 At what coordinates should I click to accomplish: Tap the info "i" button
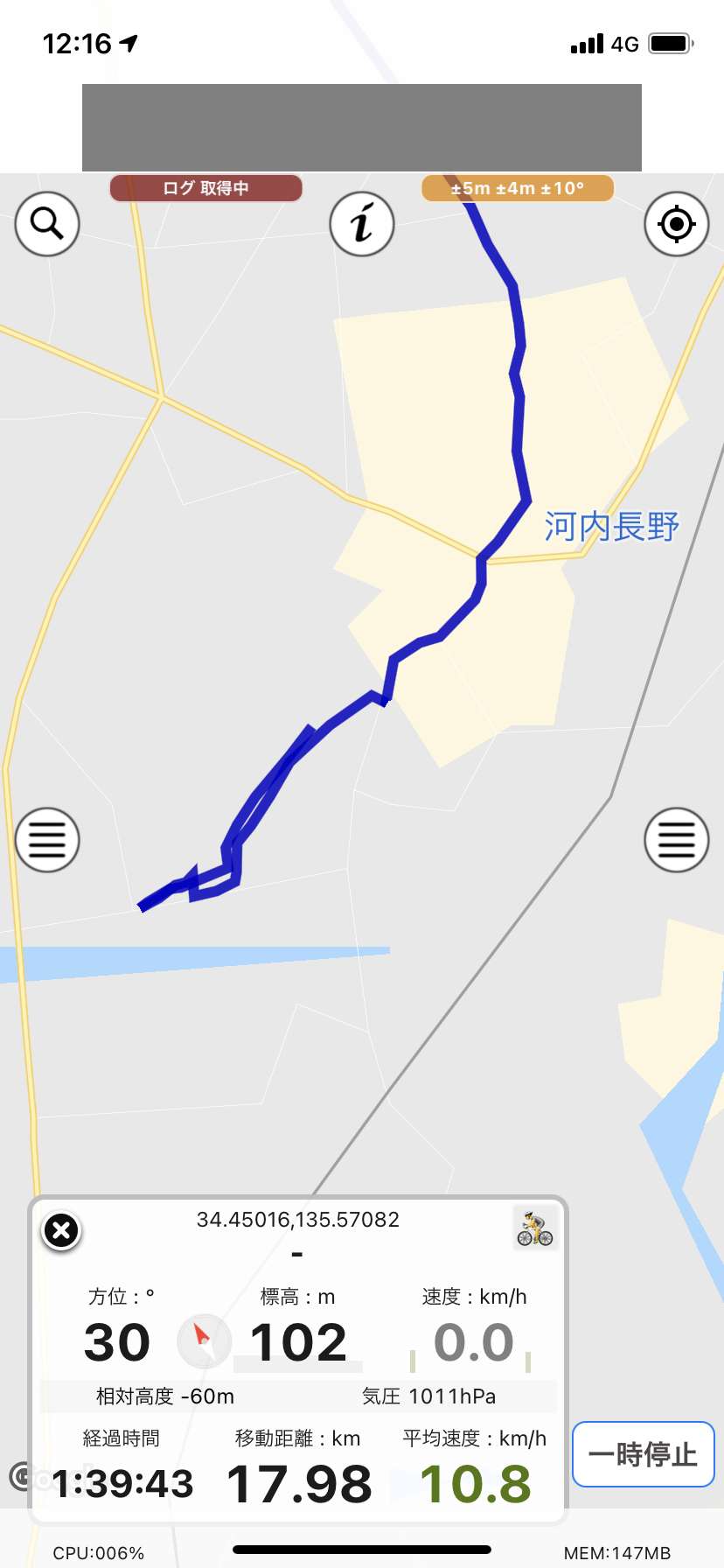(362, 224)
